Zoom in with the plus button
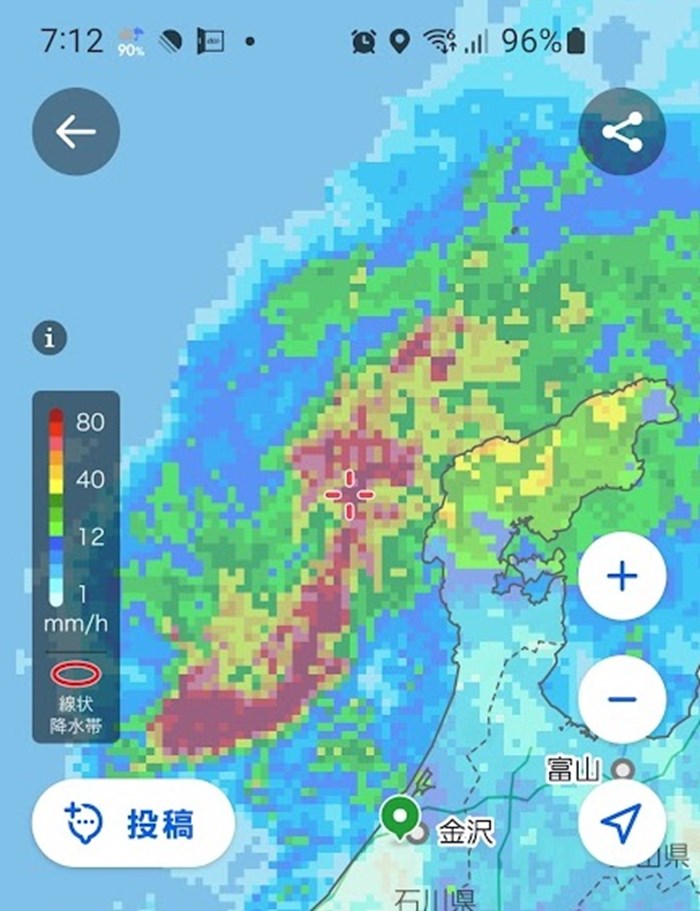 622,577
